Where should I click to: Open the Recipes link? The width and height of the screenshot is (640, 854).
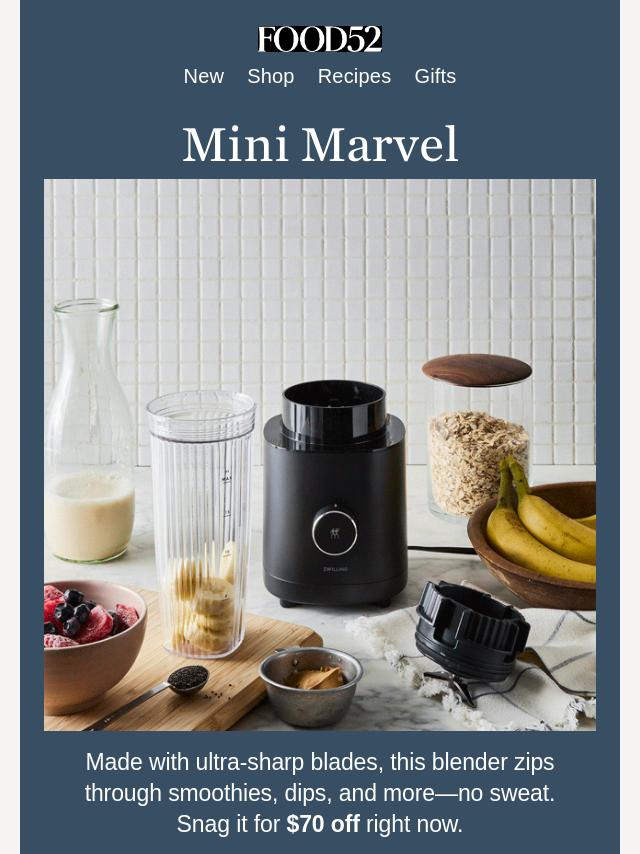pos(354,76)
